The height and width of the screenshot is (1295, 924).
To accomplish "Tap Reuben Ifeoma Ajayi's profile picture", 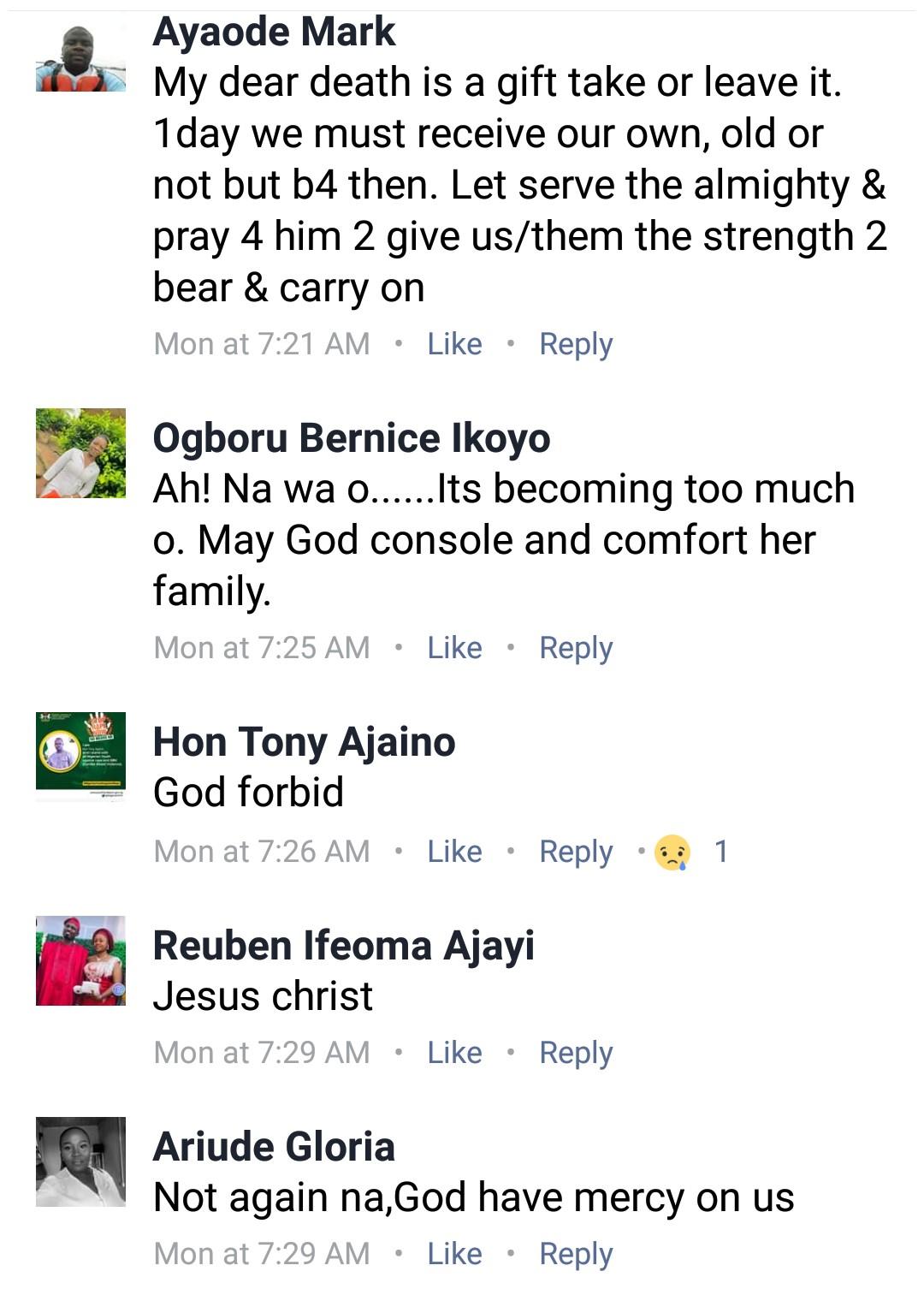I will tap(80, 960).
